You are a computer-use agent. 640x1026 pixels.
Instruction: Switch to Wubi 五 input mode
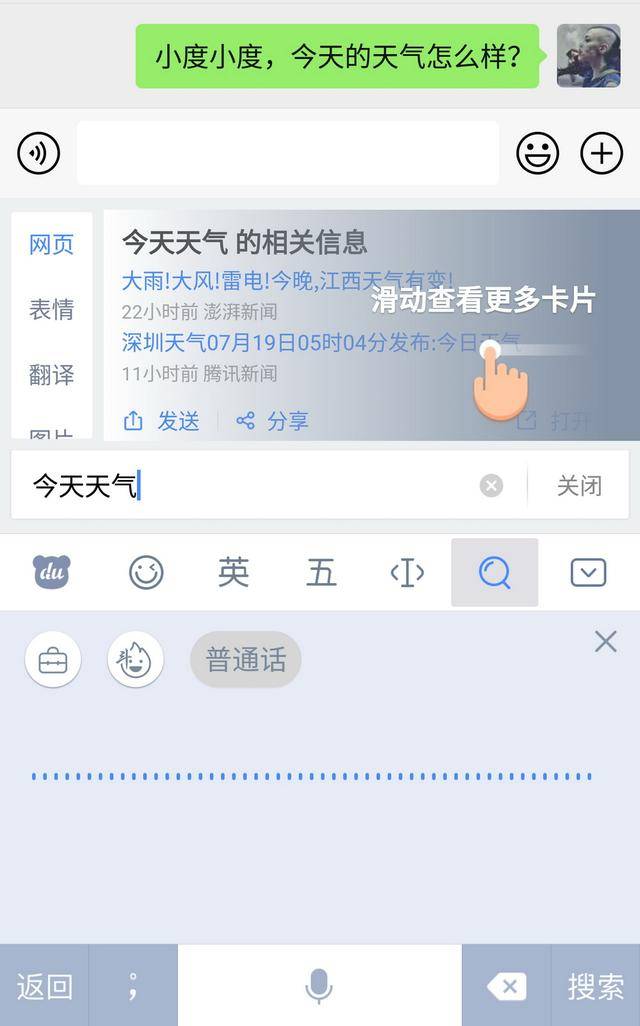click(x=320, y=572)
